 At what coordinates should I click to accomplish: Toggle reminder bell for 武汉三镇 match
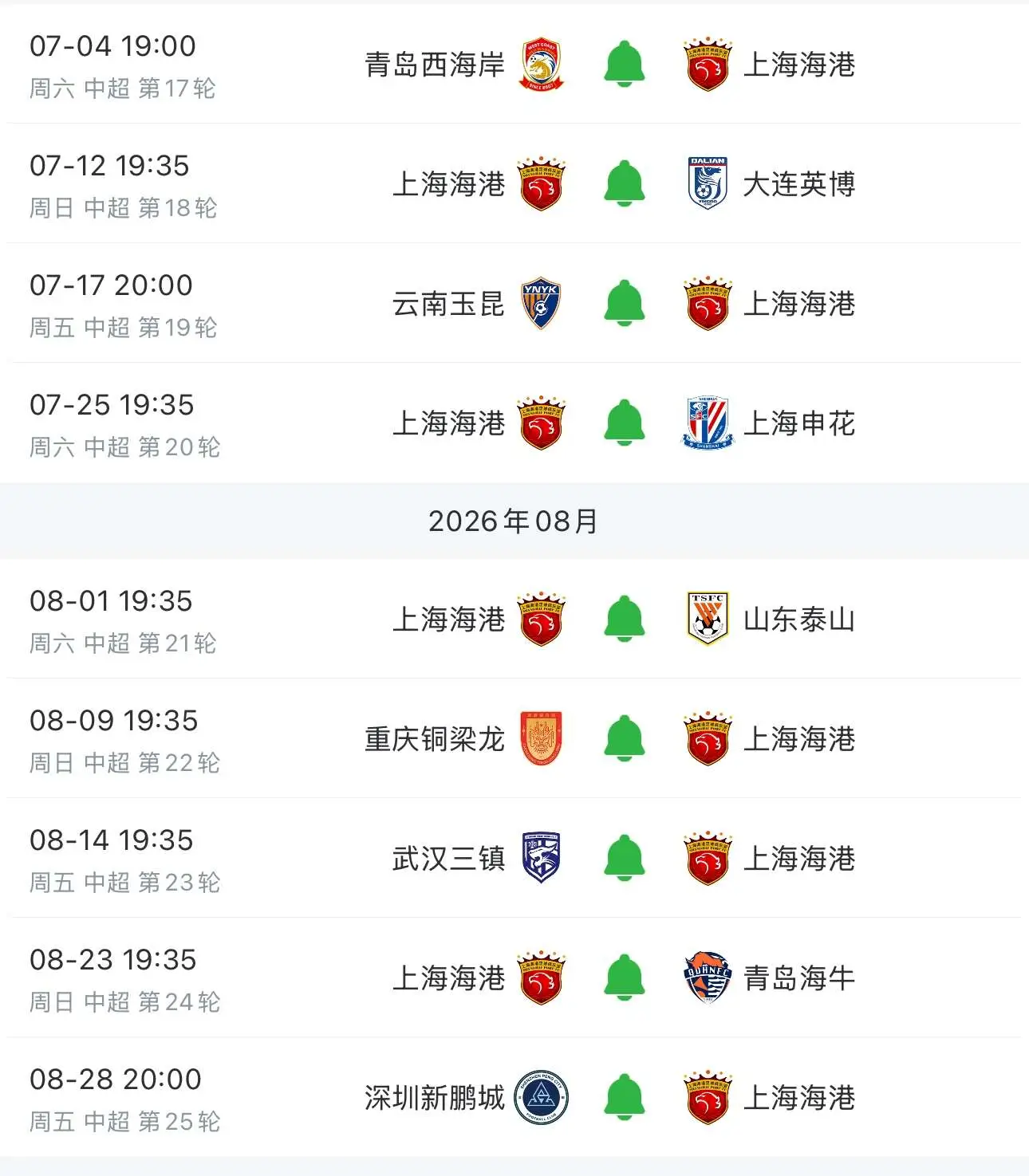(625, 858)
